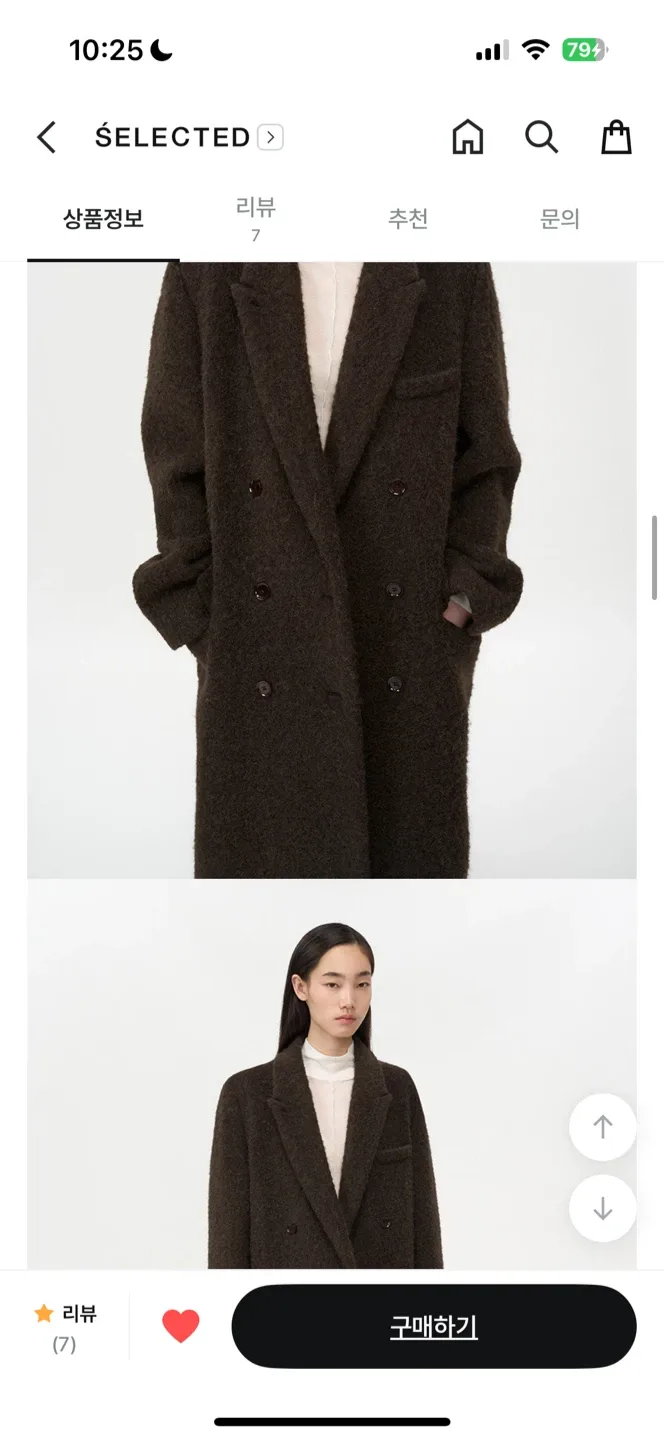Toggle the red heart wishlist icon
The width and height of the screenshot is (664, 1440).
coord(181,1326)
